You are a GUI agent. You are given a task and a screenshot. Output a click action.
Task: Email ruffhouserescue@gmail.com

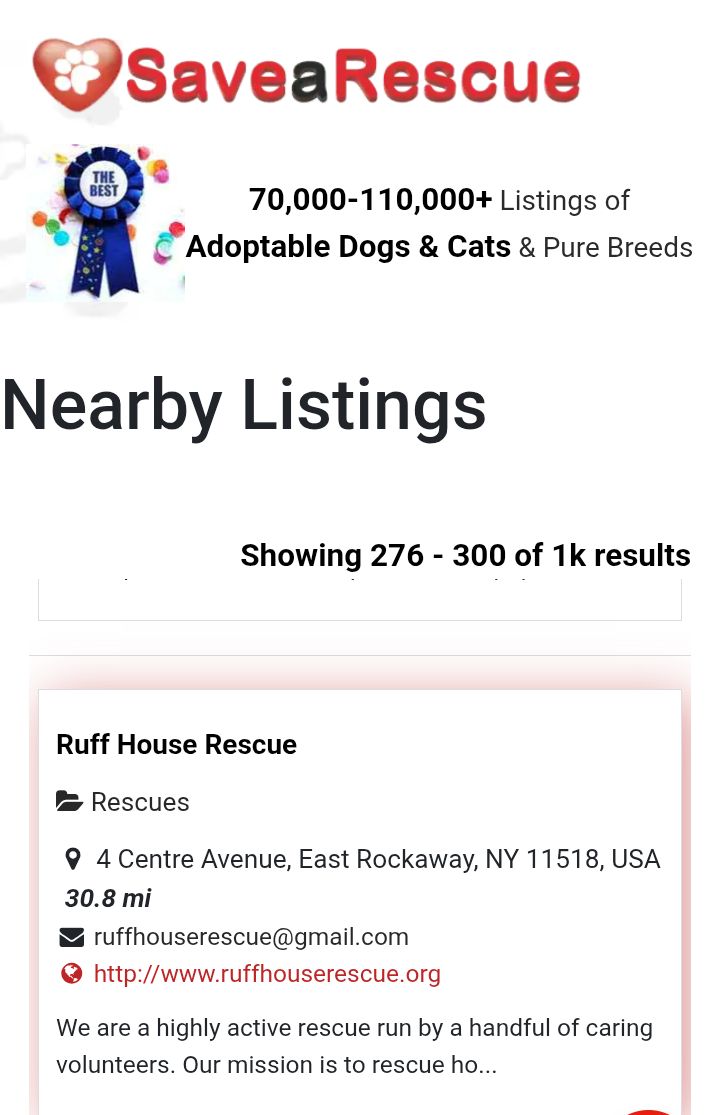pyautogui.click(x=251, y=937)
